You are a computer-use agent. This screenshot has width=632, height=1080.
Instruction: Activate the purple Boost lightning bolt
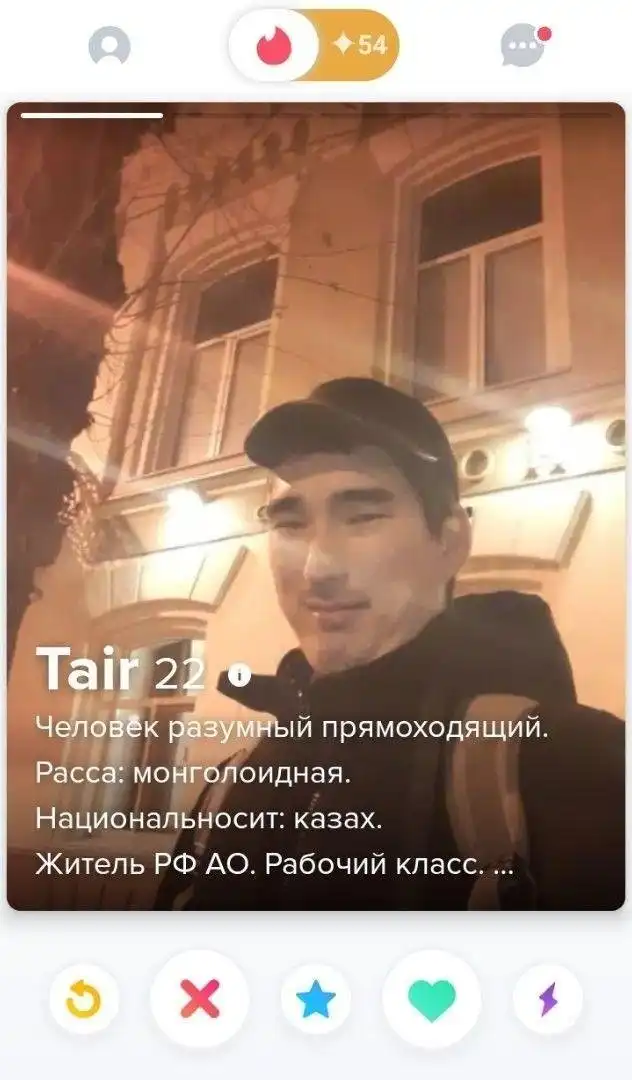tap(547, 999)
